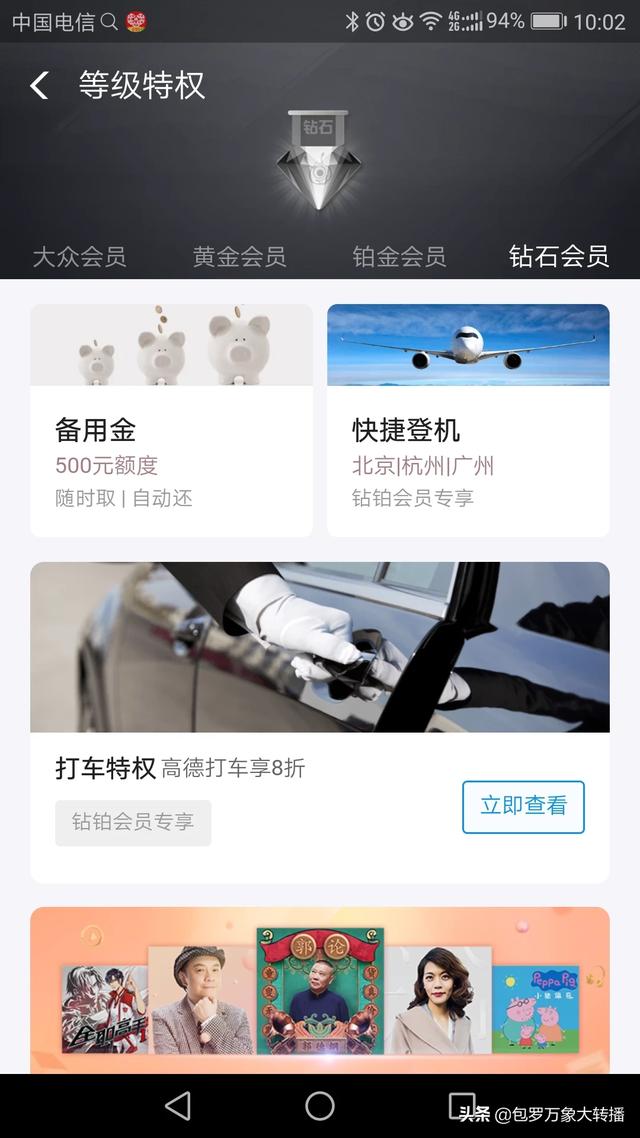Open the 快捷登机 privilege card
Image resolution: width=640 pixels, height=1138 pixels.
point(468,420)
